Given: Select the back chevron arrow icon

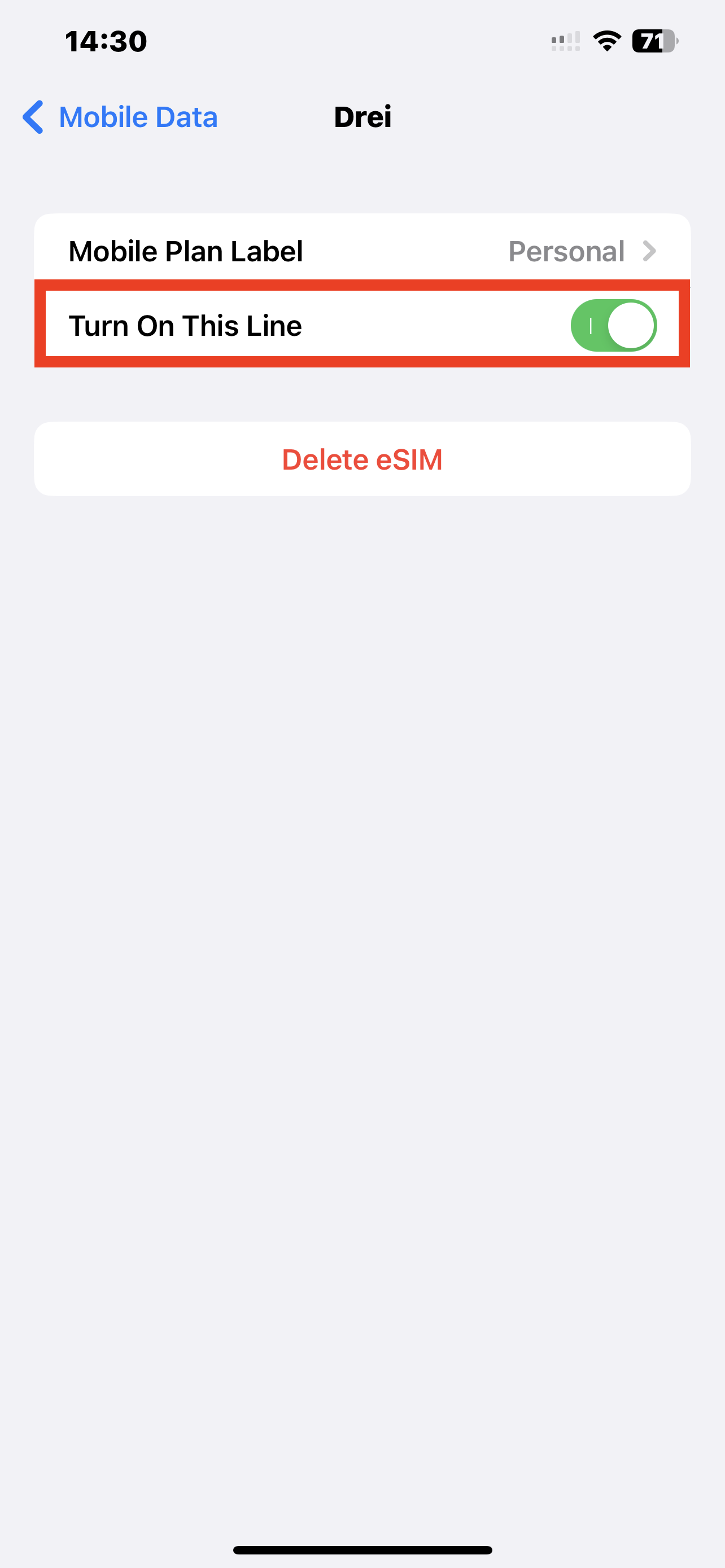Looking at the screenshot, I should click(x=34, y=116).
